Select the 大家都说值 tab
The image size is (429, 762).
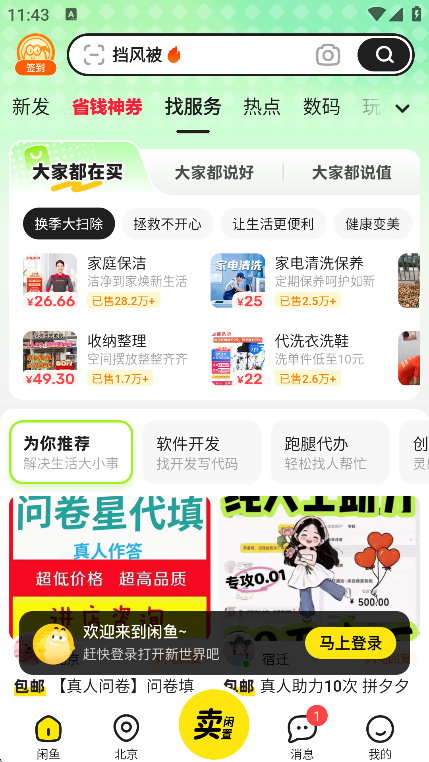tap(351, 173)
